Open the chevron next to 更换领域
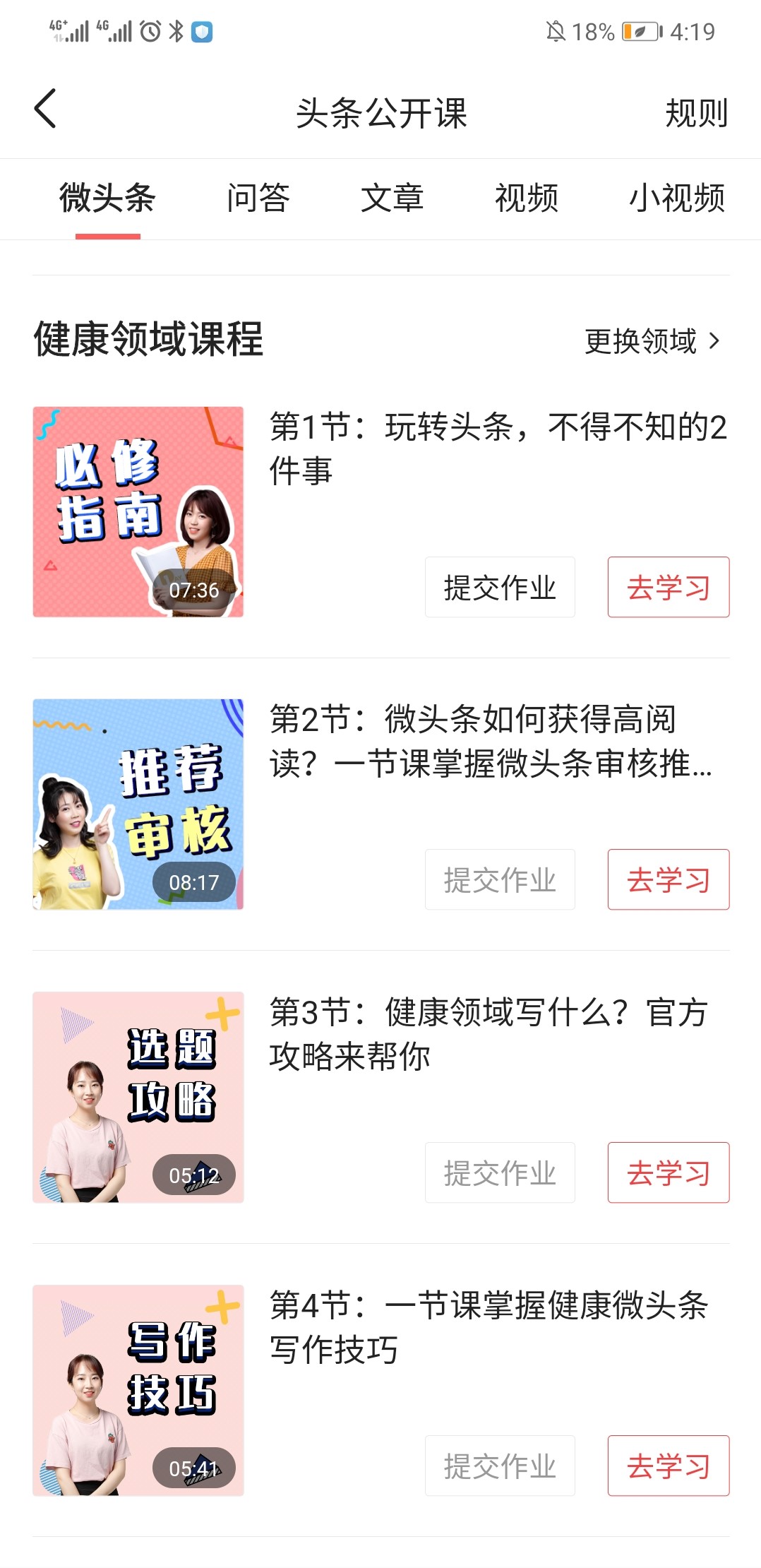Image resolution: width=761 pixels, height=1568 pixels. 715,342
